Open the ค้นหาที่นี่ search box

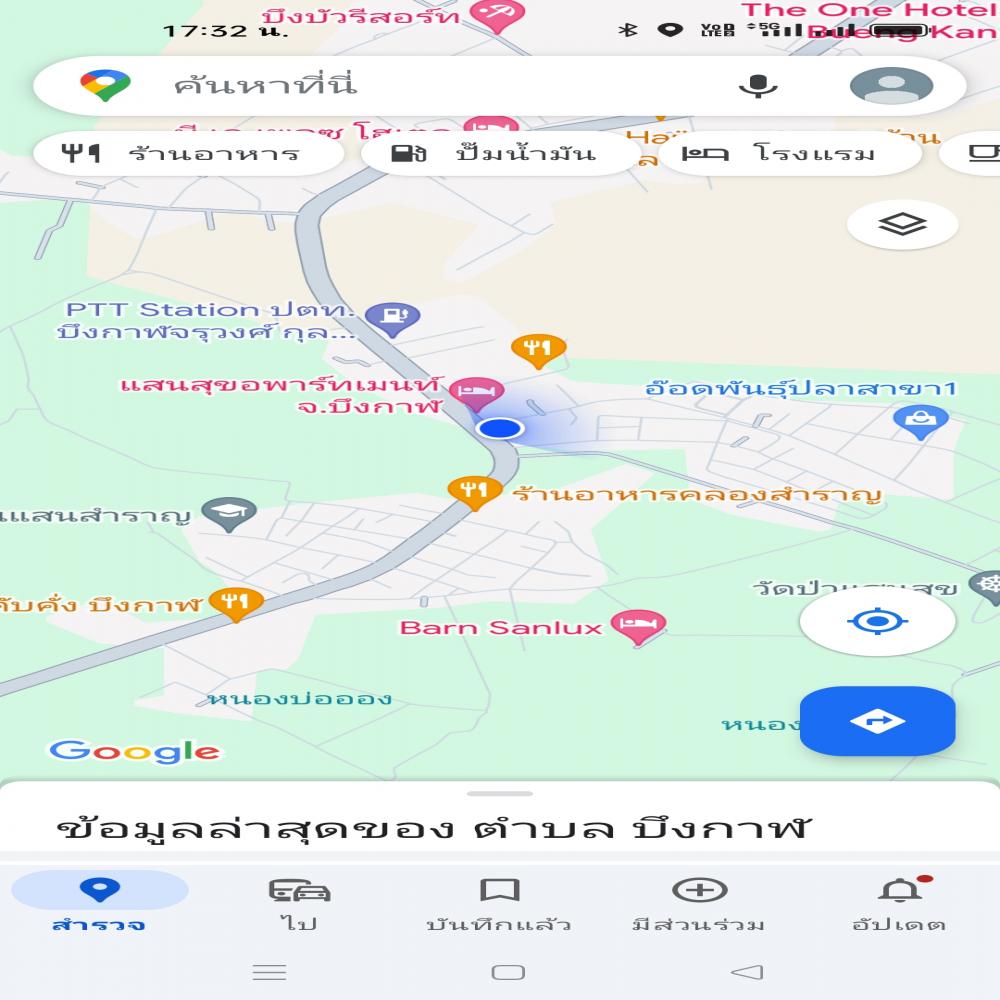pyautogui.click(x=400, y=85)
